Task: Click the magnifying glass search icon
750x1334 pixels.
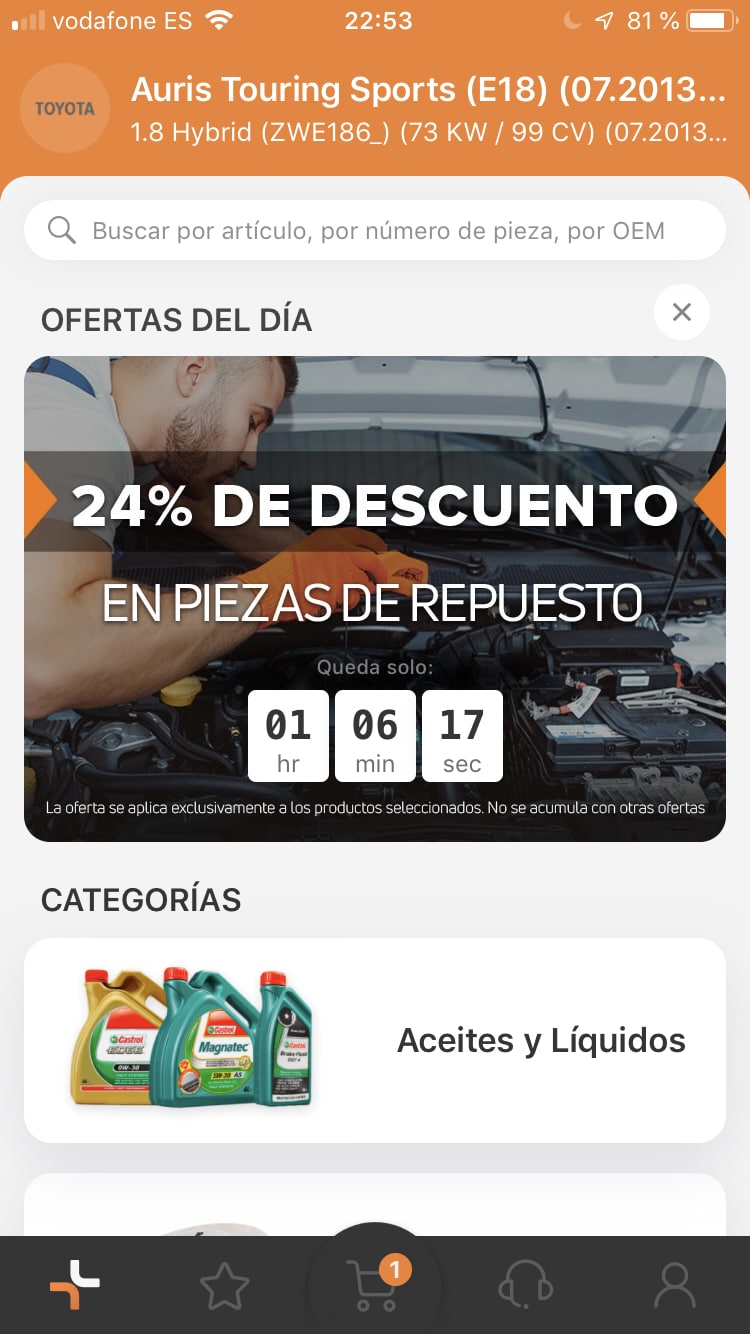Action: (x=61, y=230)
